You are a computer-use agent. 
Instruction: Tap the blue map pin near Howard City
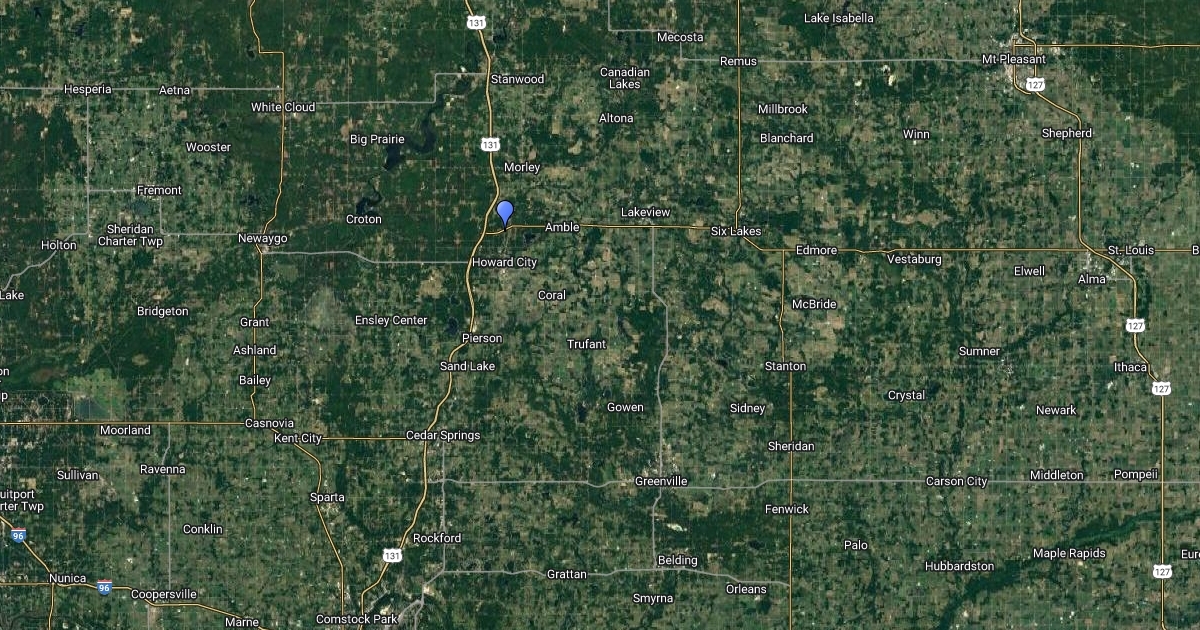click(505, 212)
